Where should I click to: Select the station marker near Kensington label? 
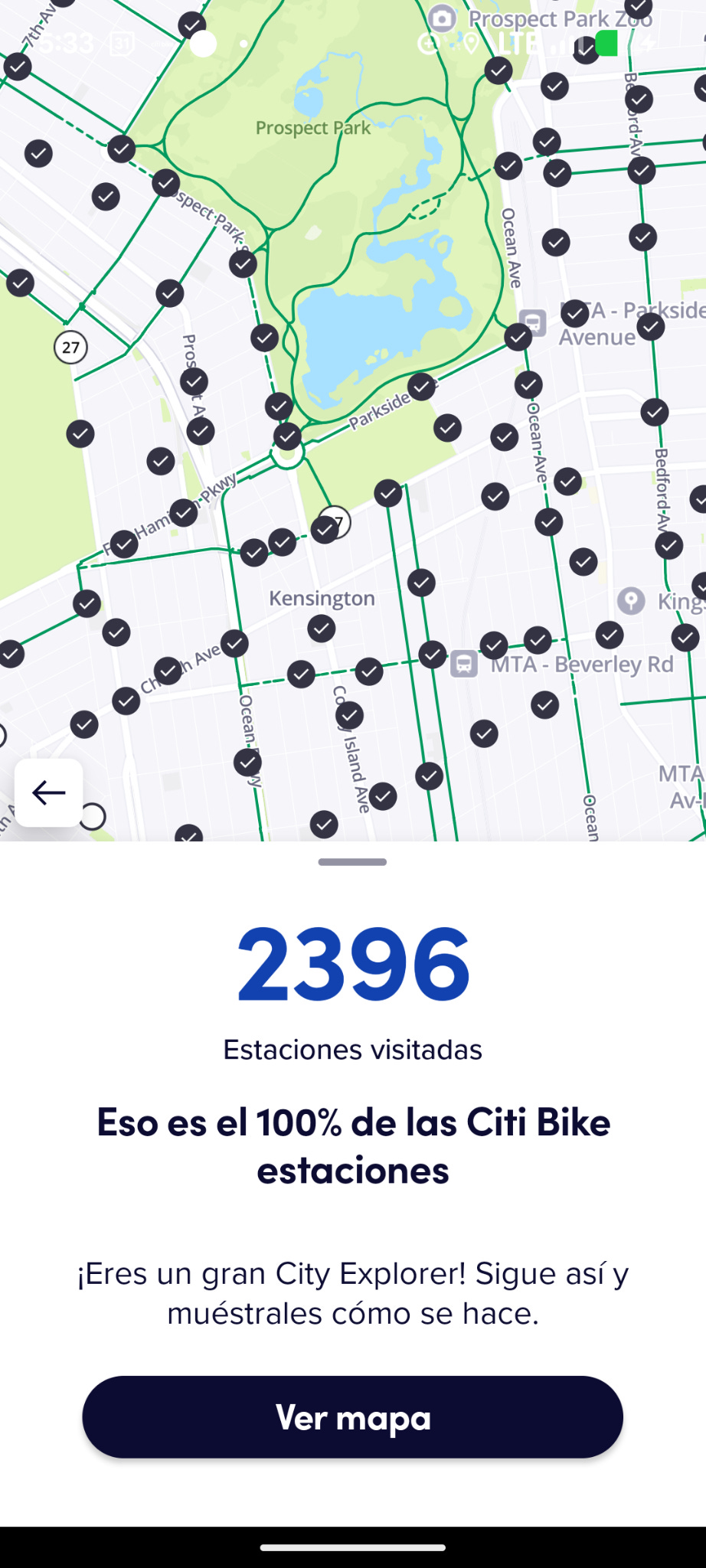click(321, 629)
